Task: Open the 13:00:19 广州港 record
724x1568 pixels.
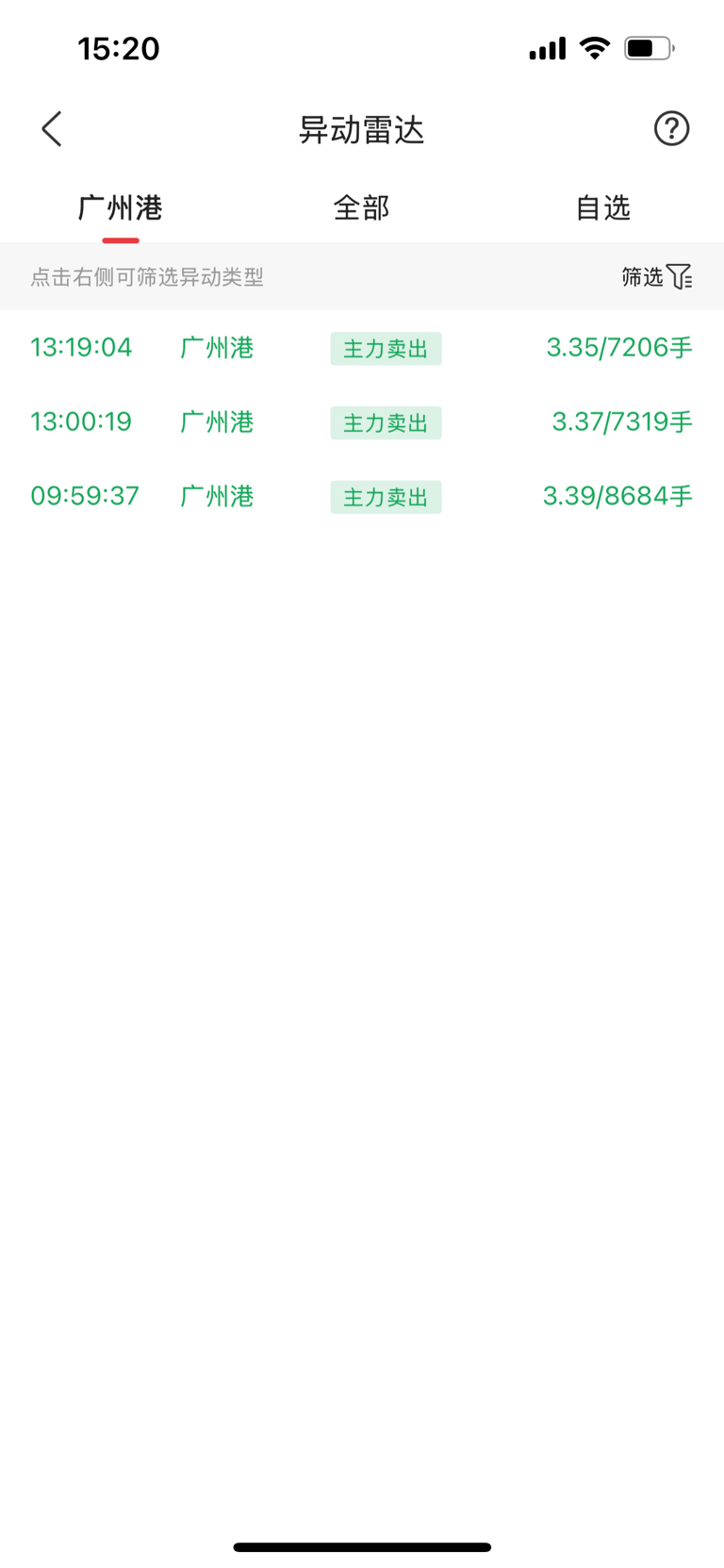Action: [362, 421]
